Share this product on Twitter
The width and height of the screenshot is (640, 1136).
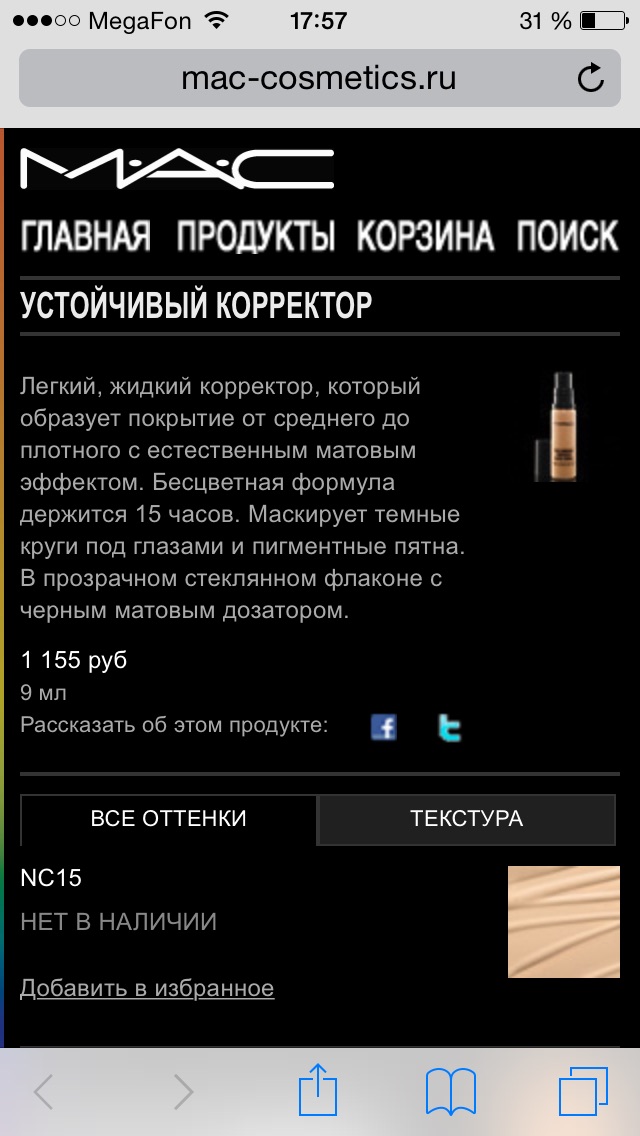click(x=449, y=727)
